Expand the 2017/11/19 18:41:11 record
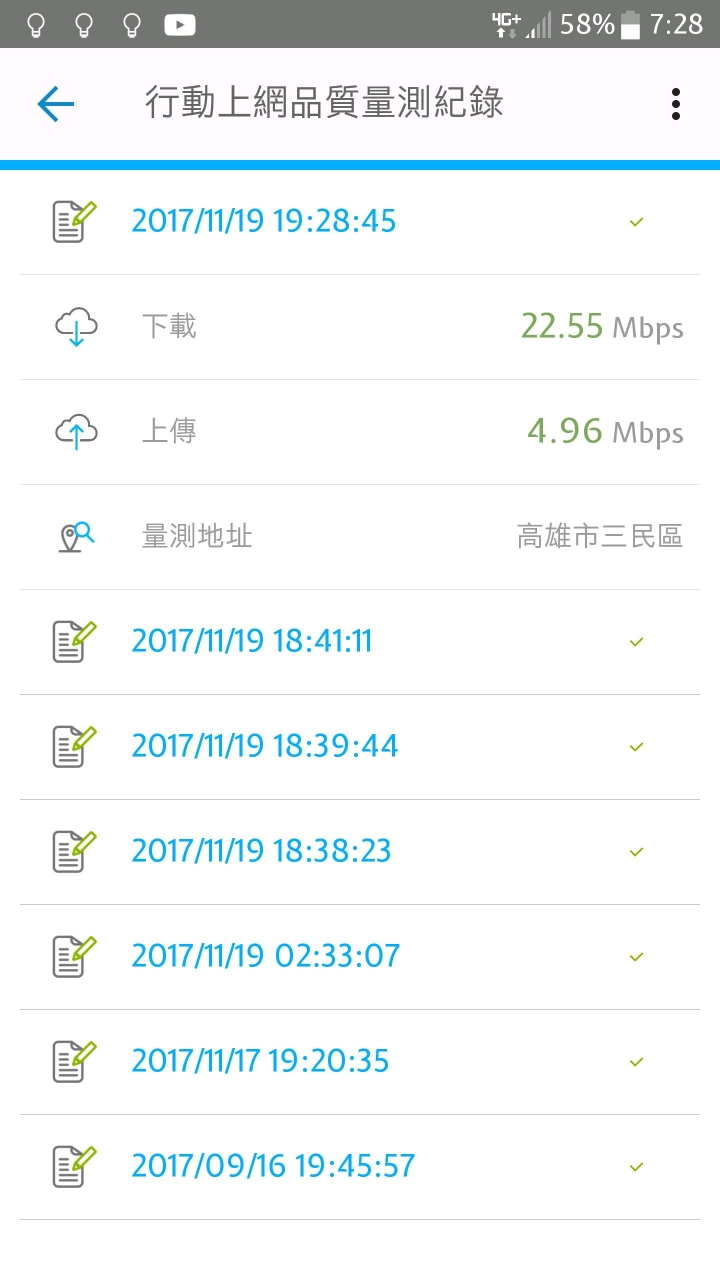 click(x=360, y=642)
